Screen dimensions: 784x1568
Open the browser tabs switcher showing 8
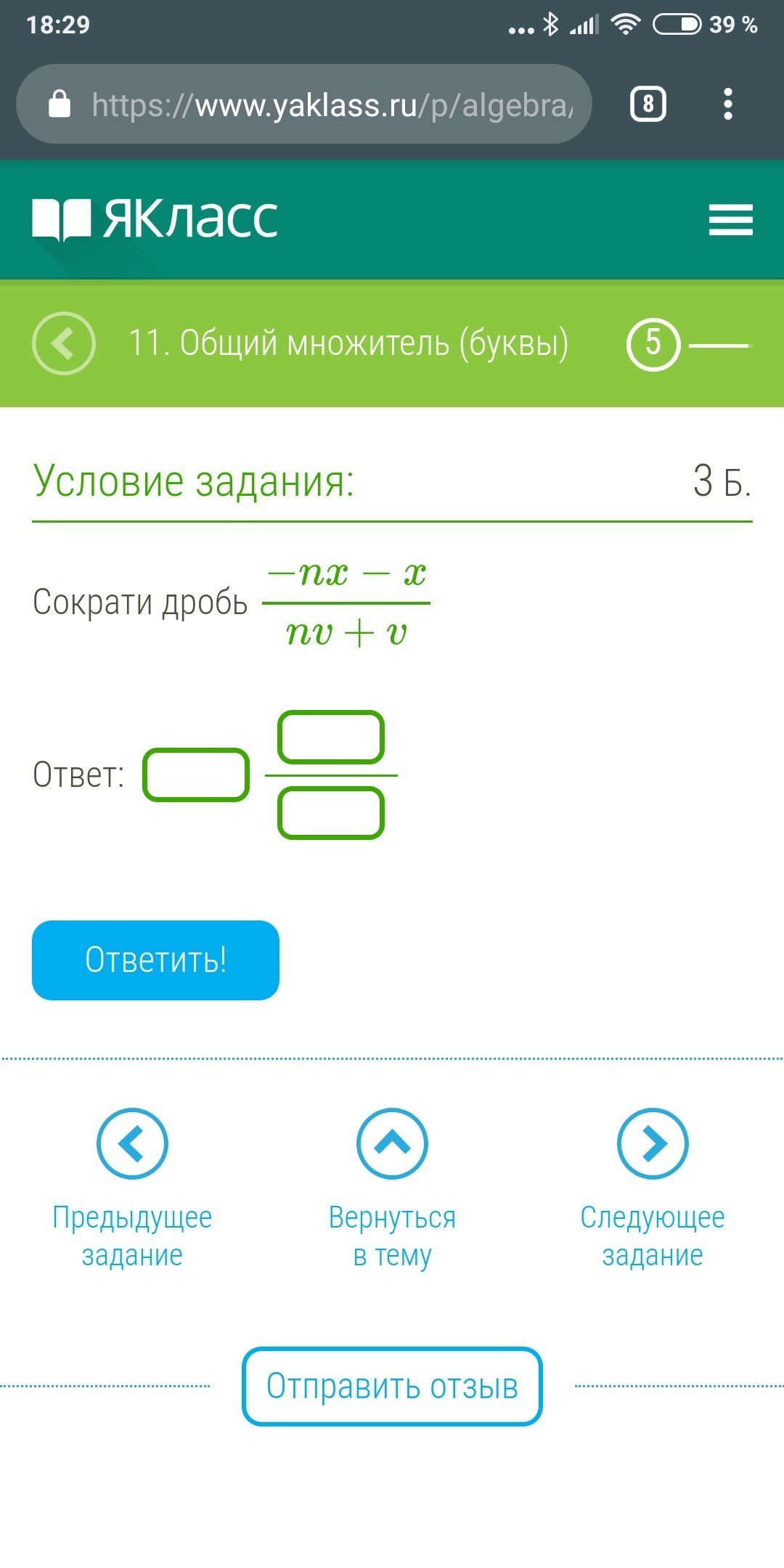[648, 105]
